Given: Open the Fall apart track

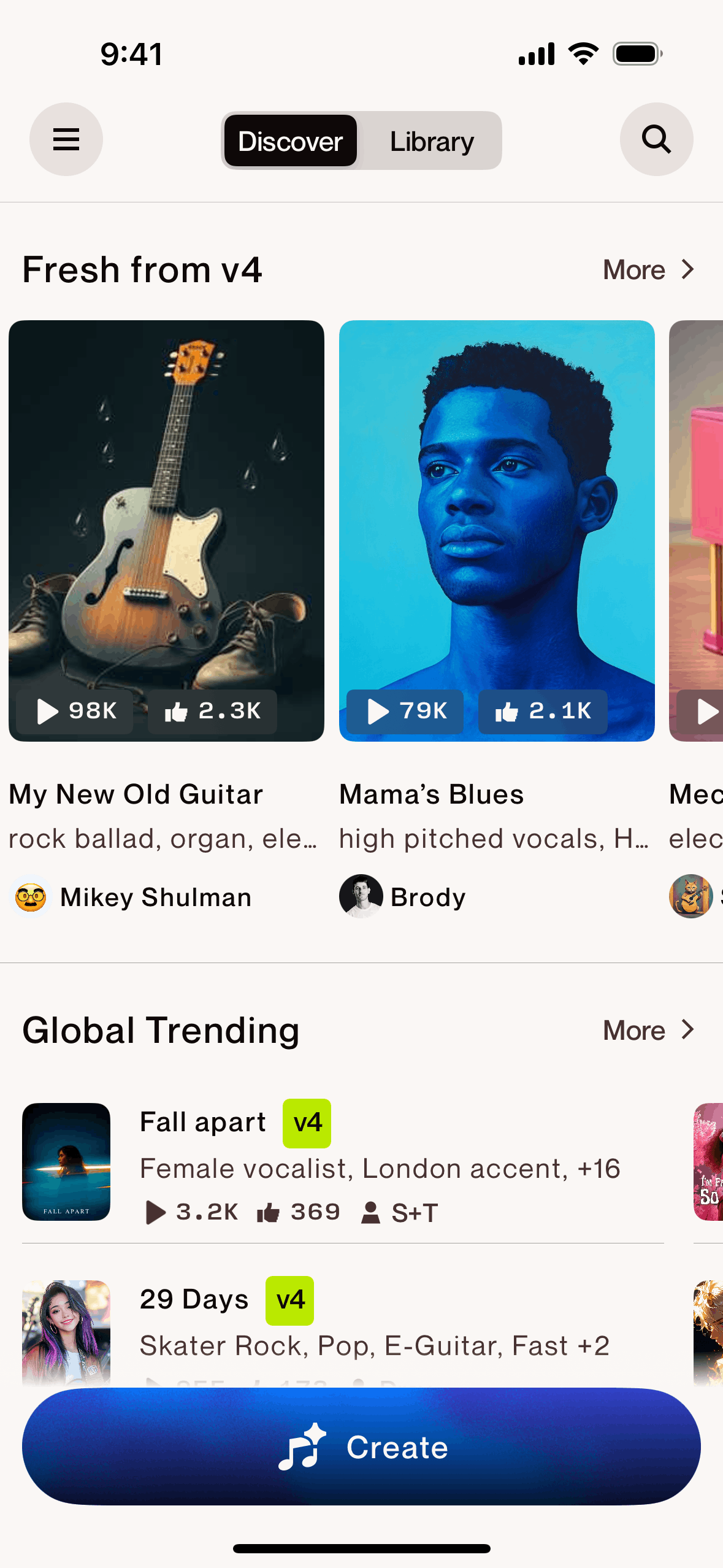Looking at the screenshot, I should [x=202, y=1123].
